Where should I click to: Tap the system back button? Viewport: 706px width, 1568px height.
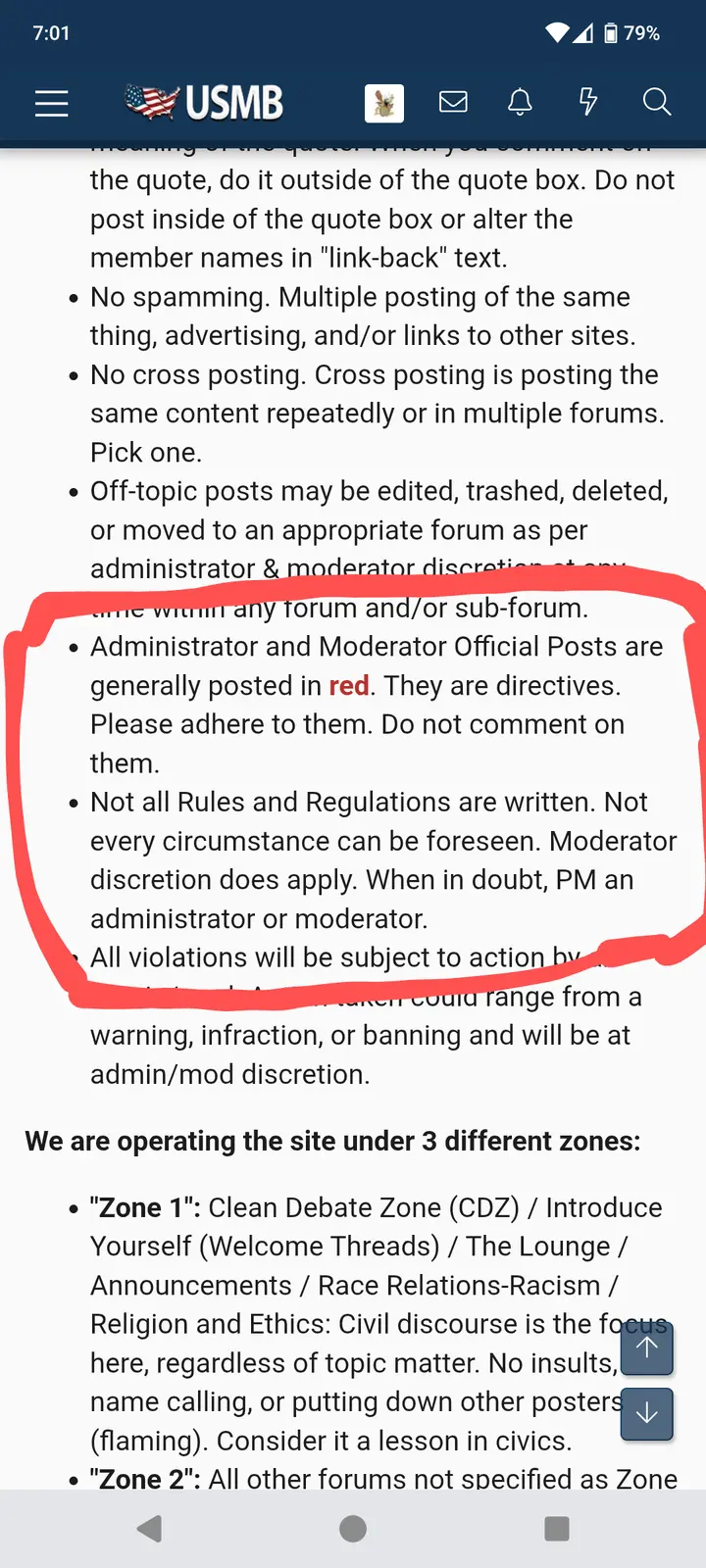[x=149, y=1529]
